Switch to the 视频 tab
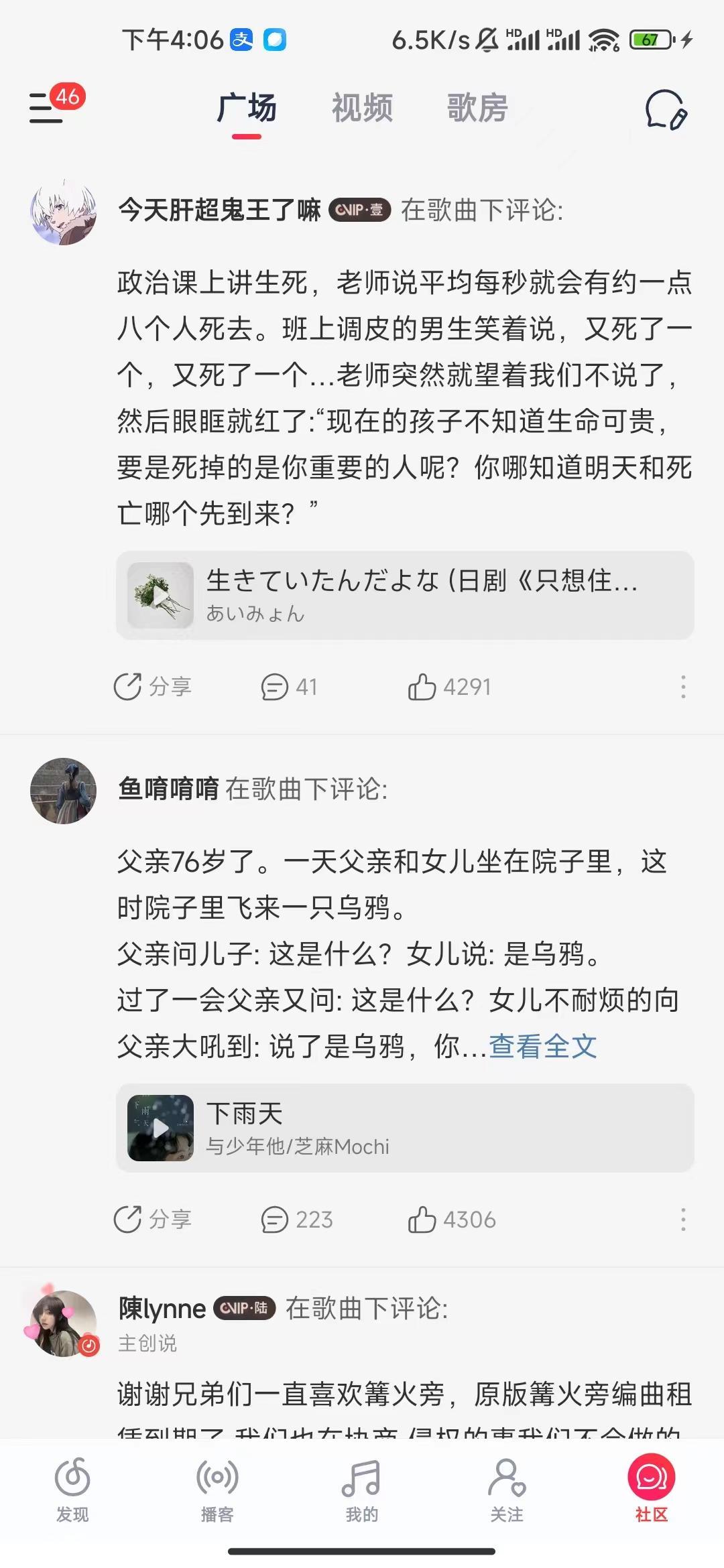This screenshot has width=724, height=1568. tap(362, 108)
